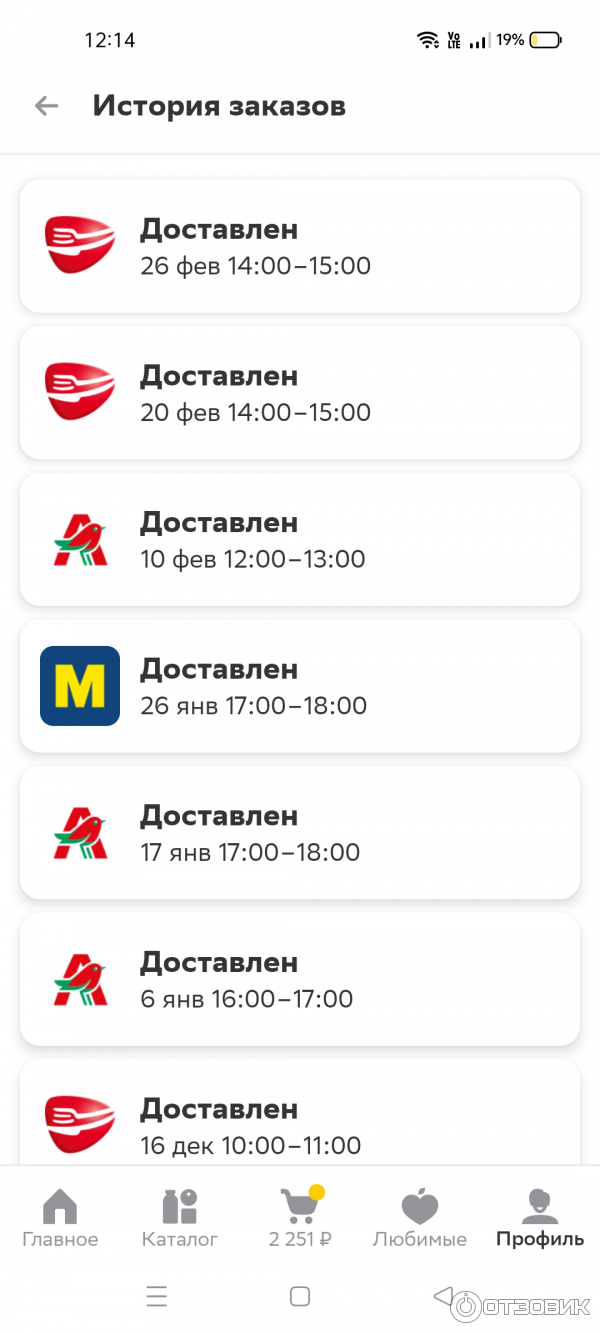Switch to the Любимые tab
The height and width of the screenshot is (1333, 600).
click(420, 1218)
